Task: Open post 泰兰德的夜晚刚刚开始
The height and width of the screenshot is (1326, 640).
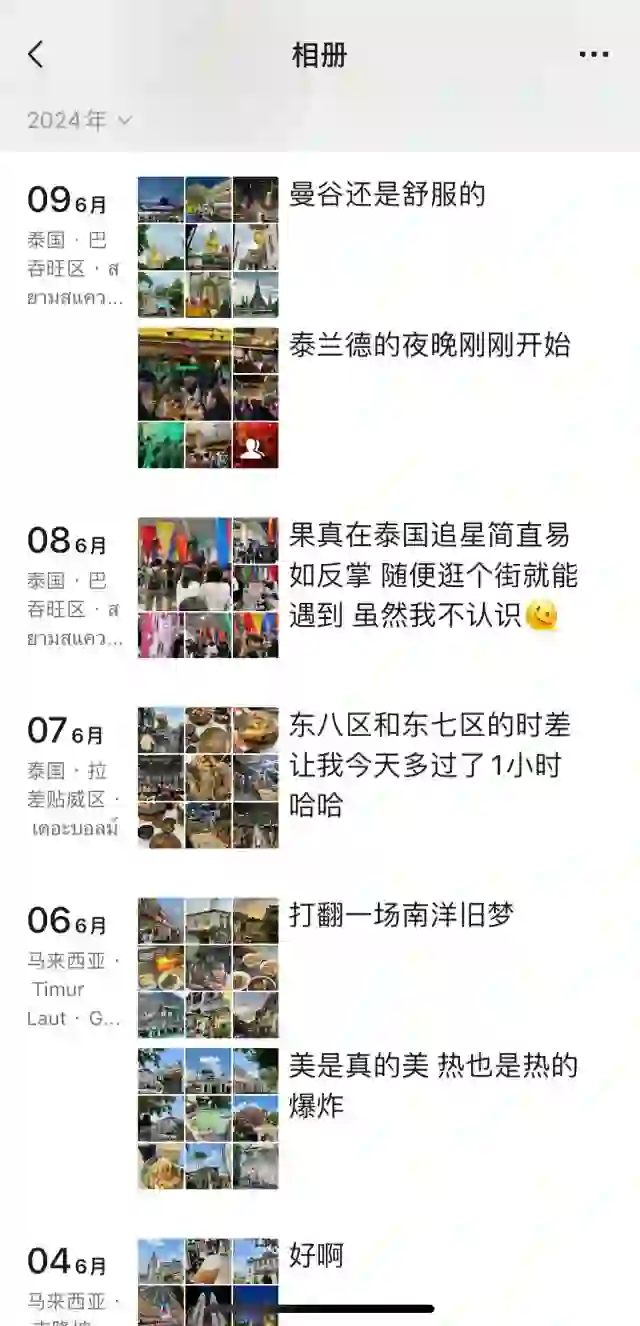Action: click(430, 346)
